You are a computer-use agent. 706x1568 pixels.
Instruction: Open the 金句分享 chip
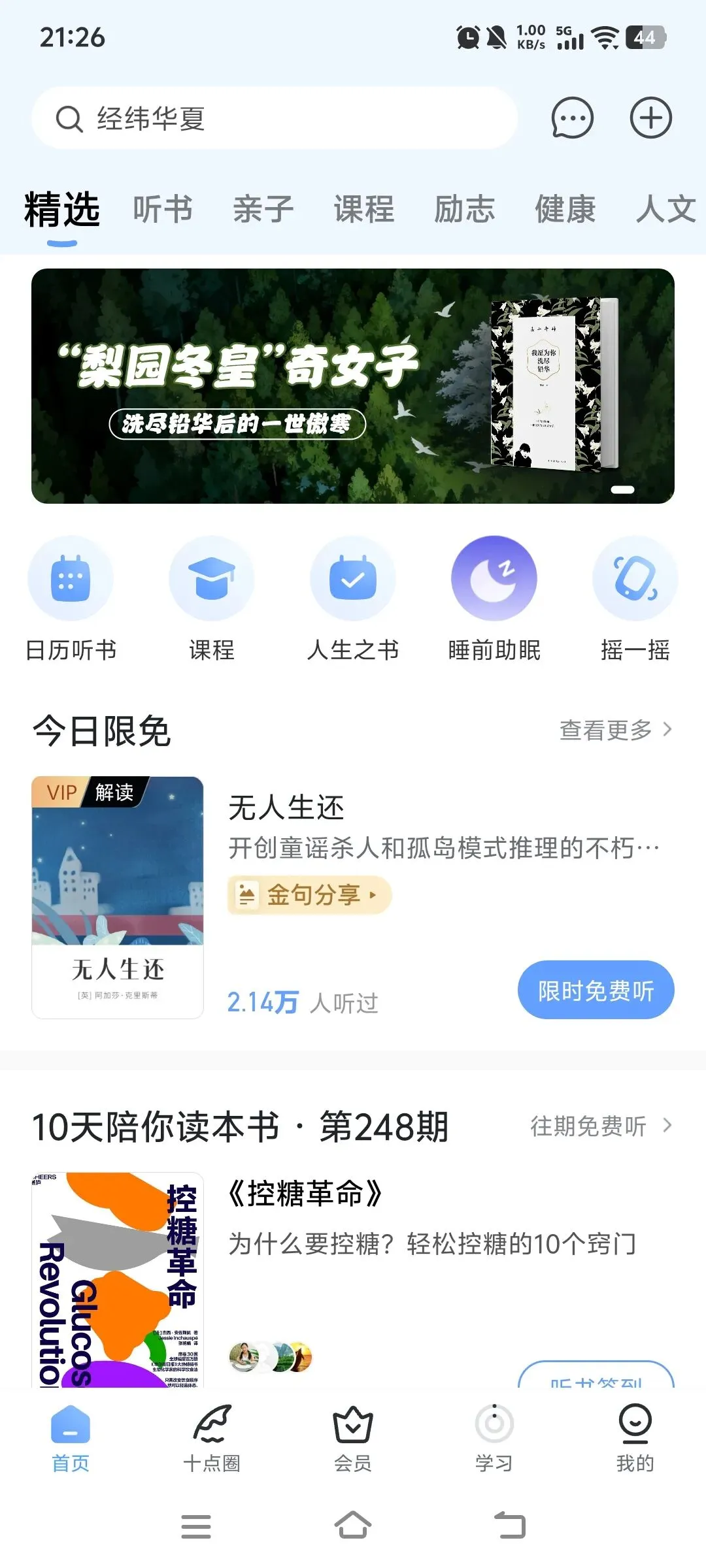point(309,895)
